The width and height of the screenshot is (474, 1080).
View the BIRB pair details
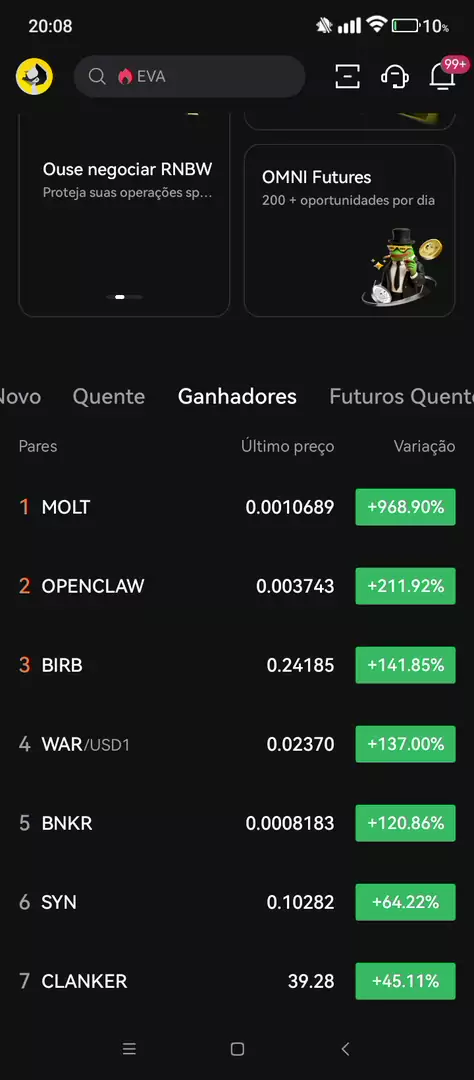pyautogui.click(x=237, y=665)
